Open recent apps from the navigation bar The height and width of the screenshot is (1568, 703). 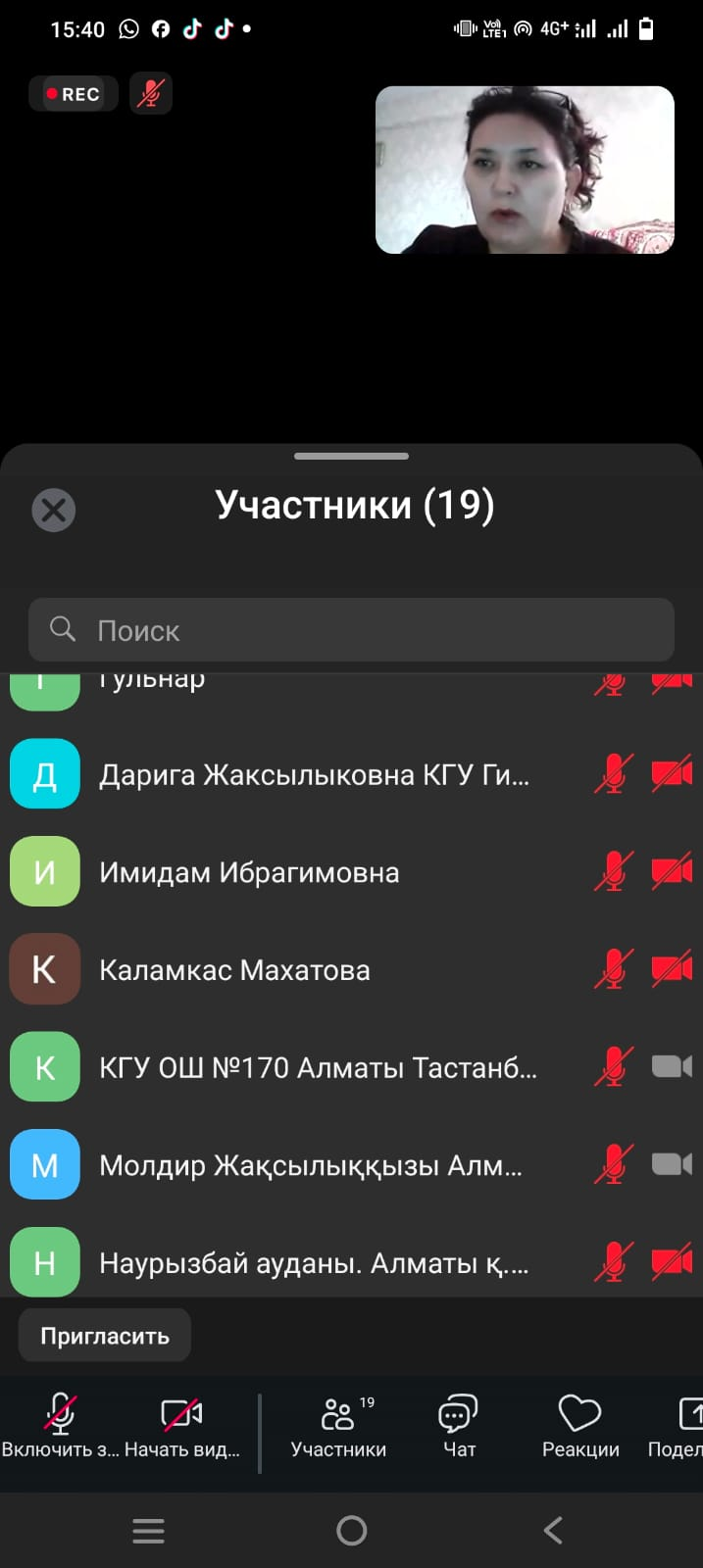click(148, 1530)
